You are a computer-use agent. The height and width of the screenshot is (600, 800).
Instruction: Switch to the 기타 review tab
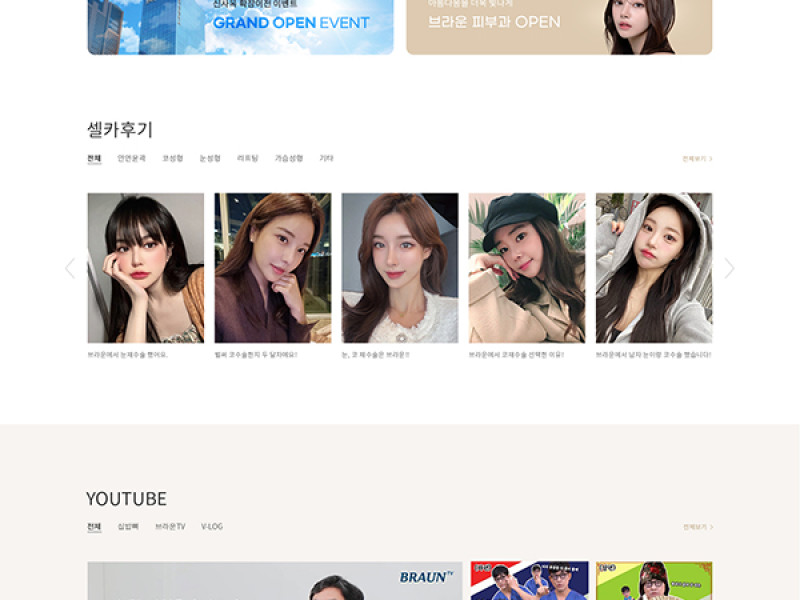point(326,158)
